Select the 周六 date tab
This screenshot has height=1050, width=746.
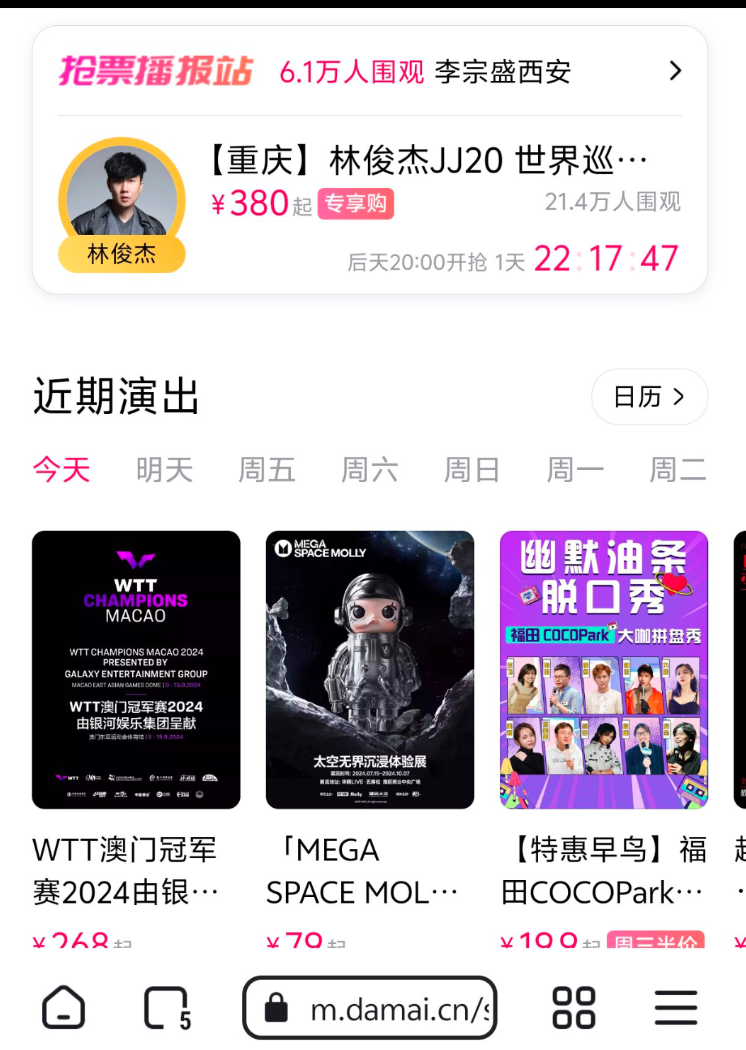pyautogui.click(x=368, y=470)
